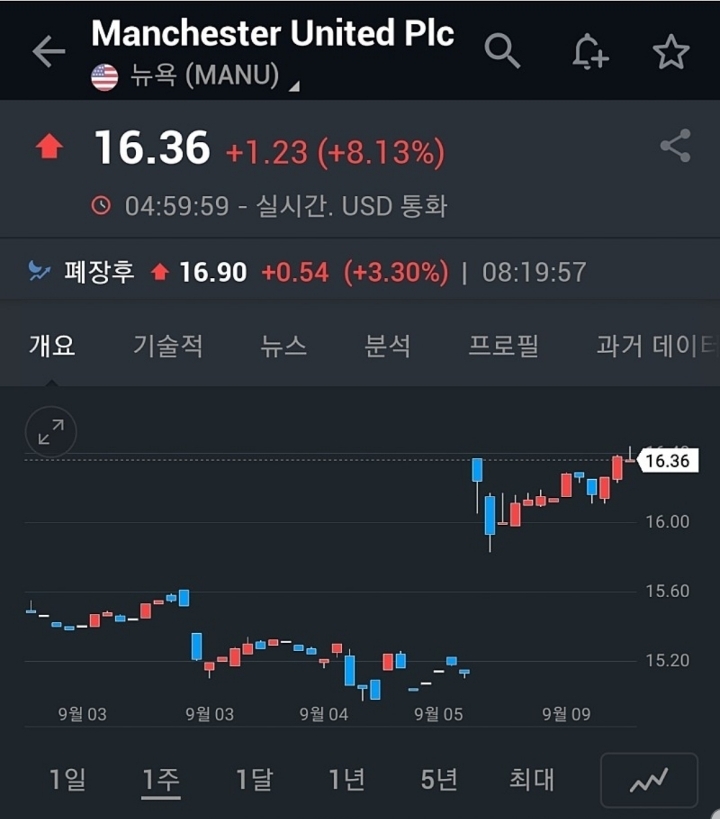
Task: Add MANU to watchlist with the star
Action: coord(671,52)
